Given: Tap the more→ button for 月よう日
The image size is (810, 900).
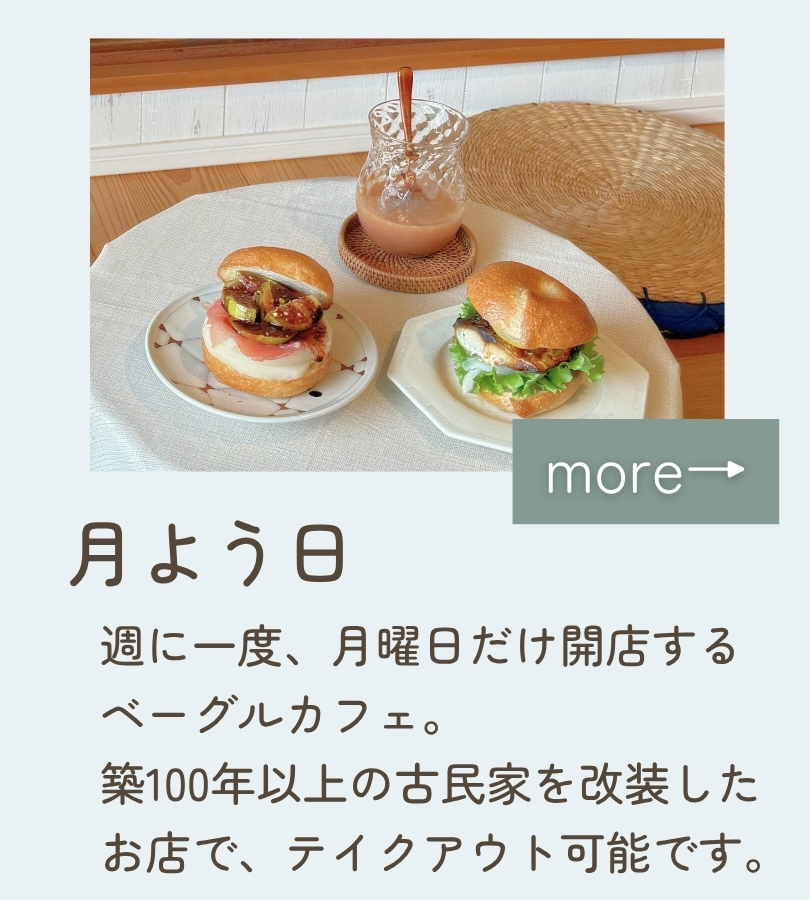Looking at the screenshot, I should click(x=645, y=472).
